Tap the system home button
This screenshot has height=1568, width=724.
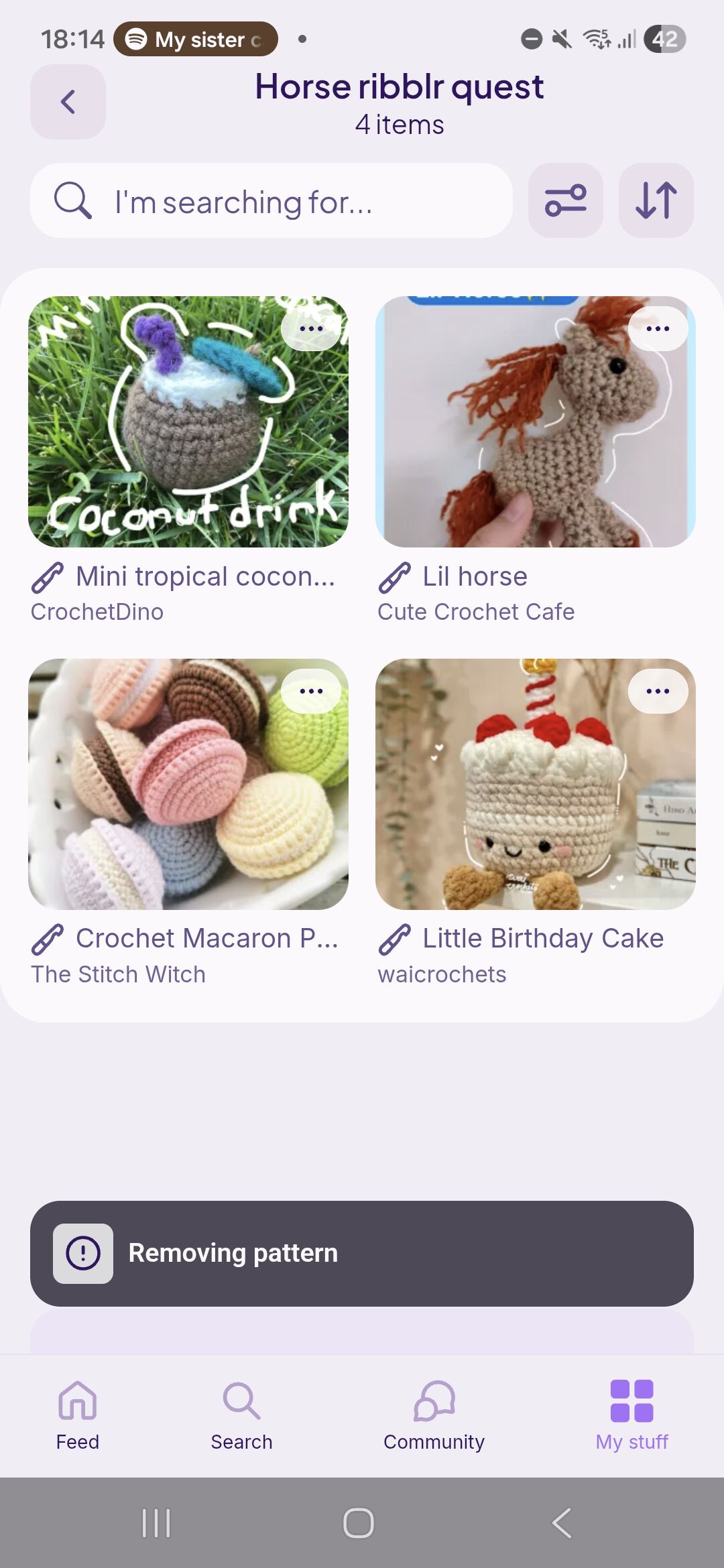point(359,1523)
